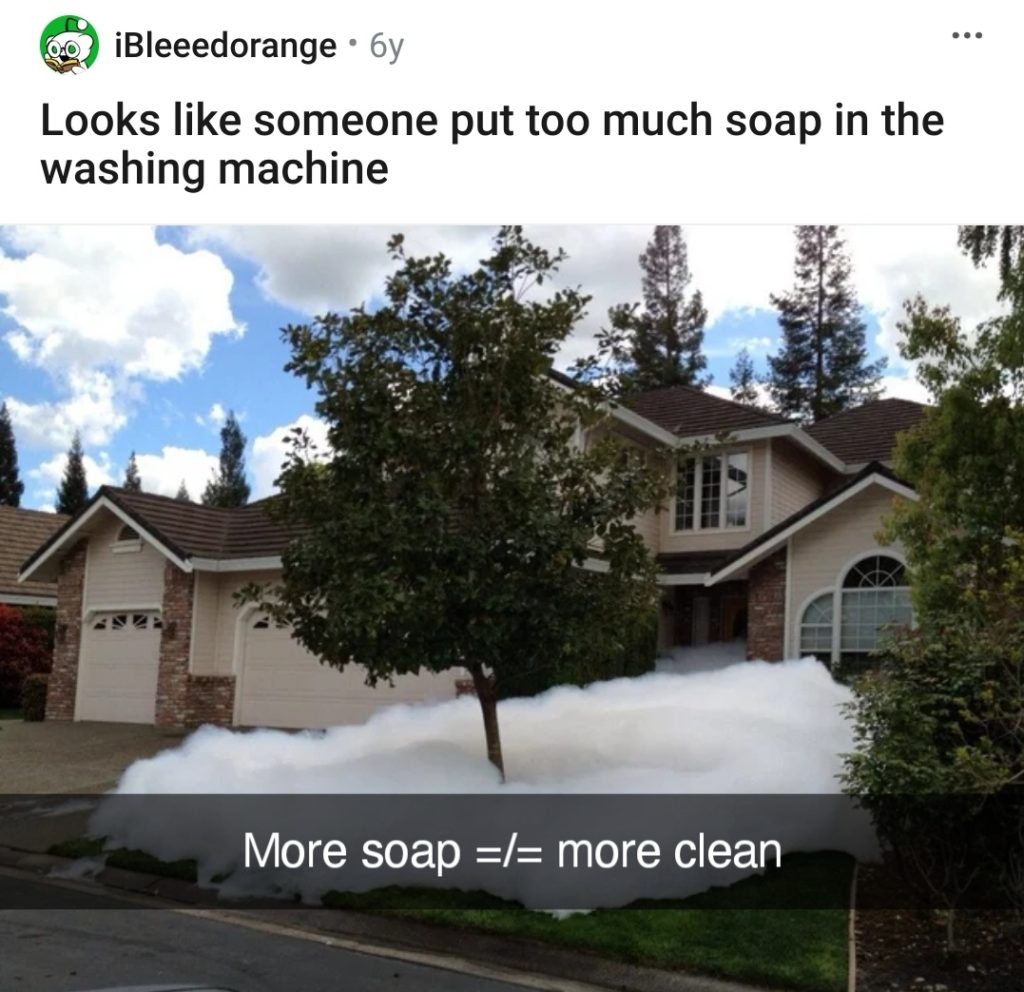Open iBleeedorange's profile avatar
The height and width of the screenshot is (992, 1024).
(x=69, y=45)
